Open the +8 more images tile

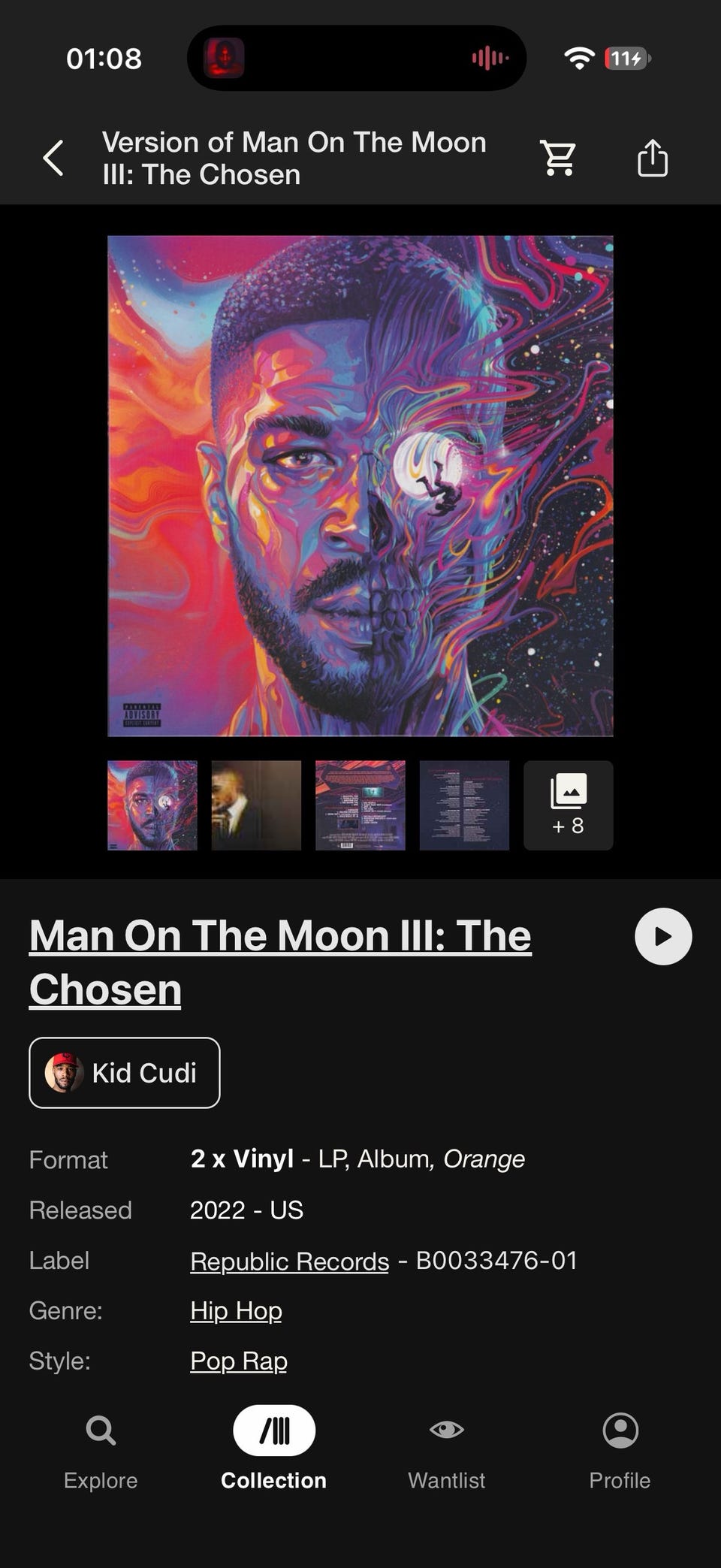coord(569,805)
